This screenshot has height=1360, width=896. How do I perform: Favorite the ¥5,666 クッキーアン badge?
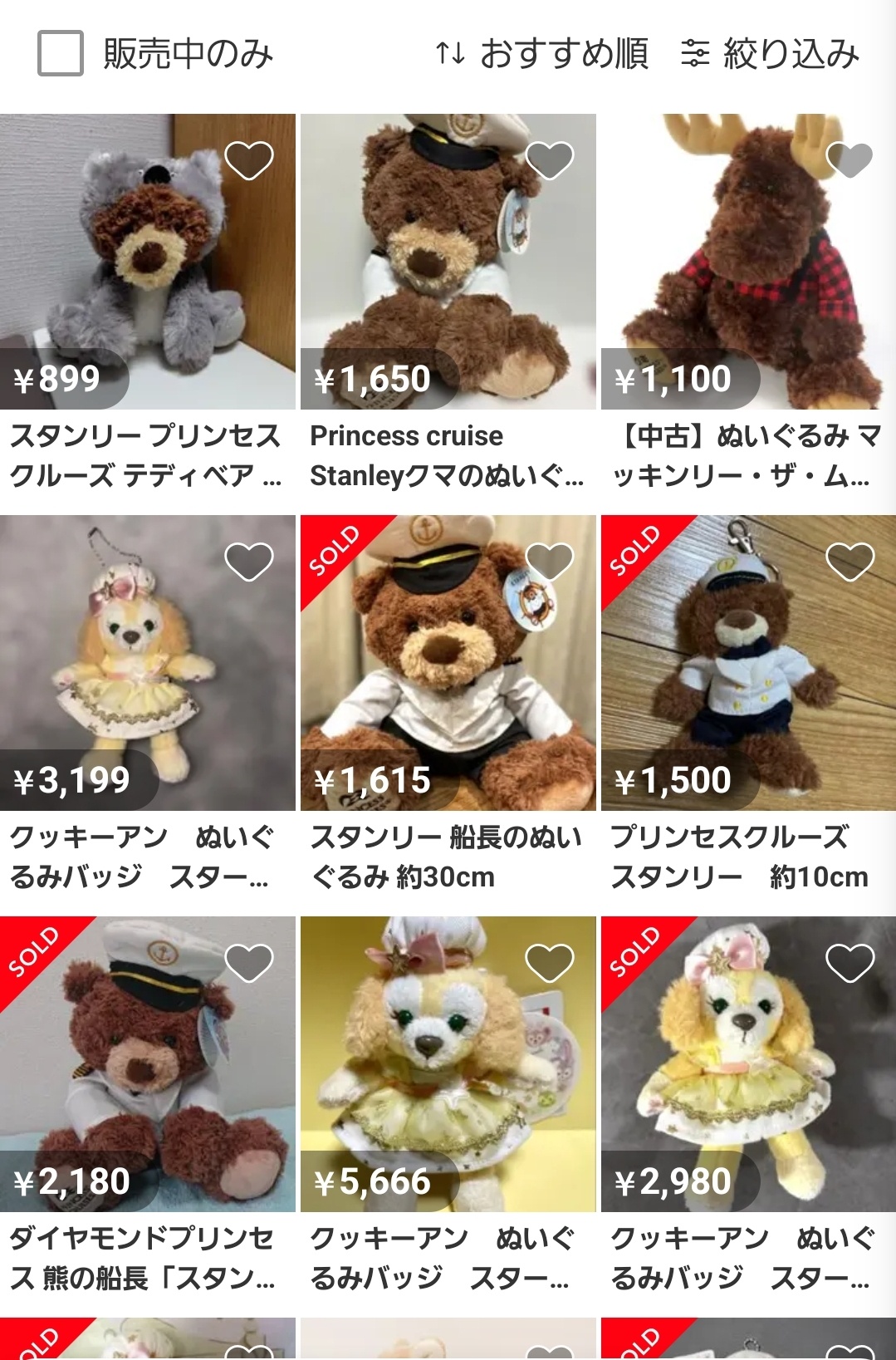coord(550,964)
